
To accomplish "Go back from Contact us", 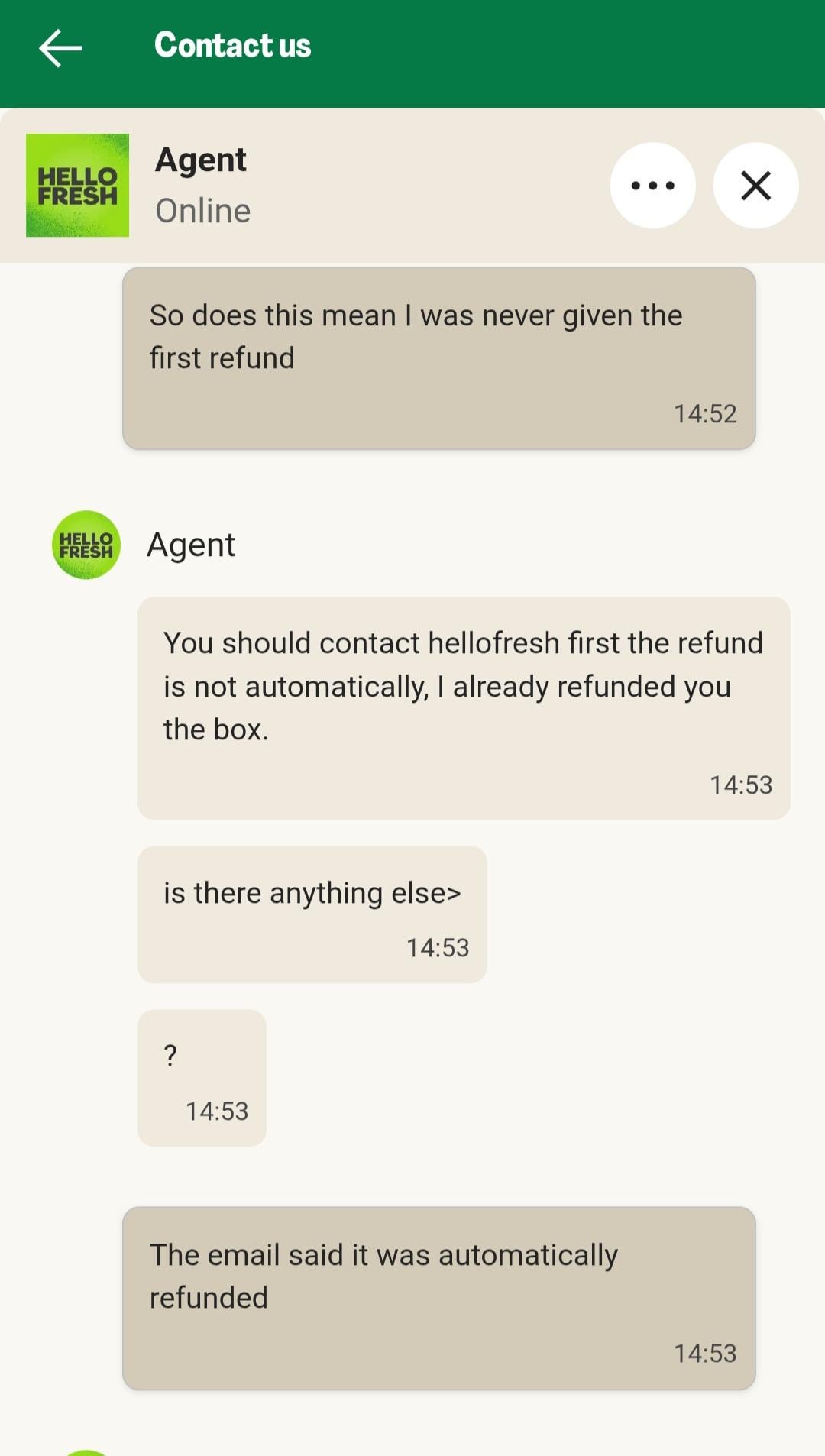I will [x=60, y=47].
